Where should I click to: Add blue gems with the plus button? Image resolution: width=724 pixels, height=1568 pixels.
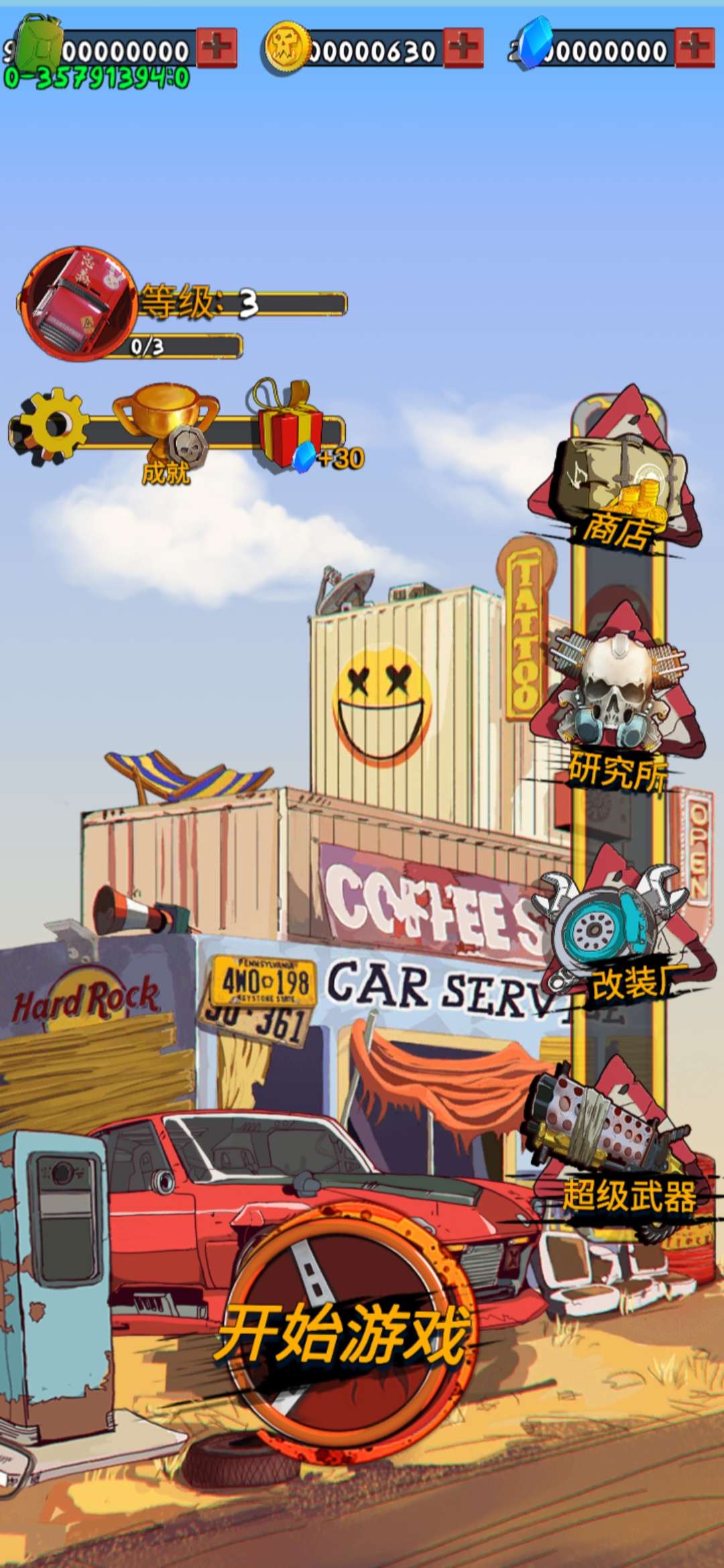[695, 47]
